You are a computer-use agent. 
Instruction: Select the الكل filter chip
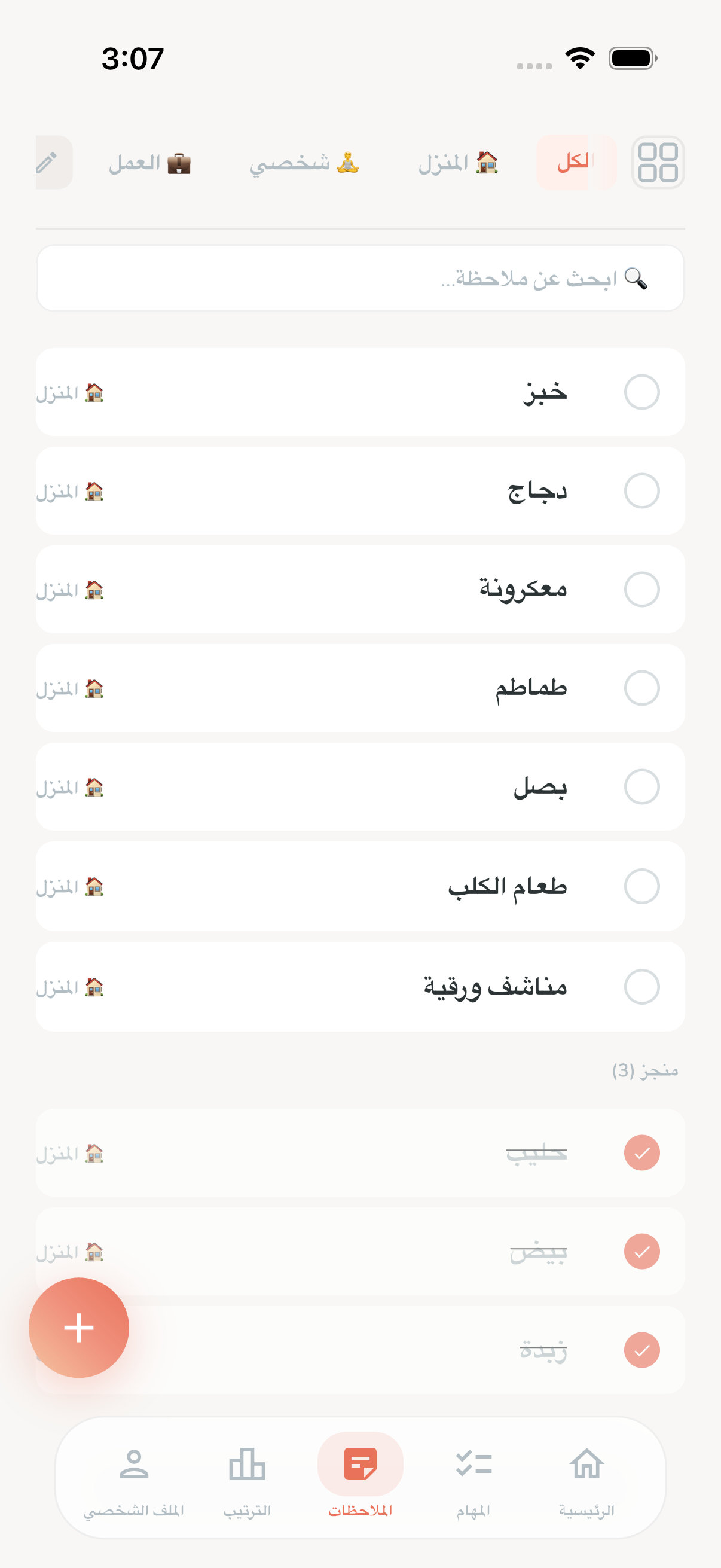click(575, 162)
